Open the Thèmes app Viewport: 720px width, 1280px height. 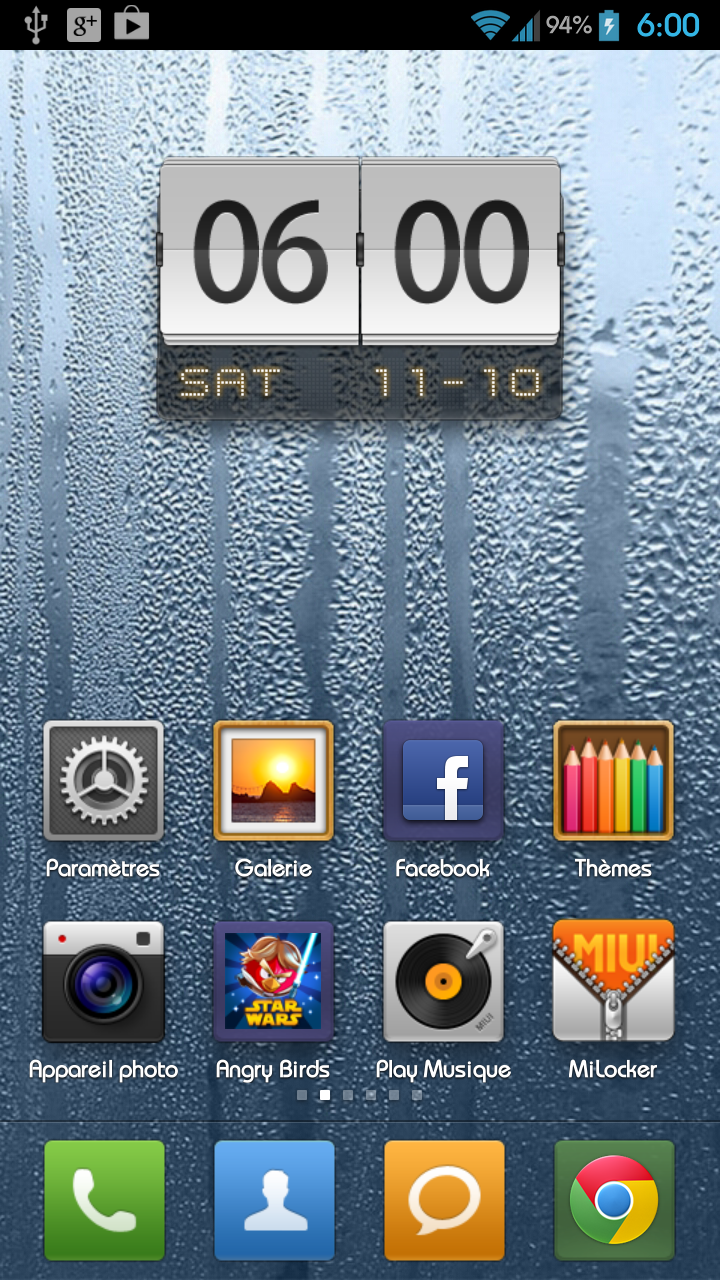click(x=613, y=781)
